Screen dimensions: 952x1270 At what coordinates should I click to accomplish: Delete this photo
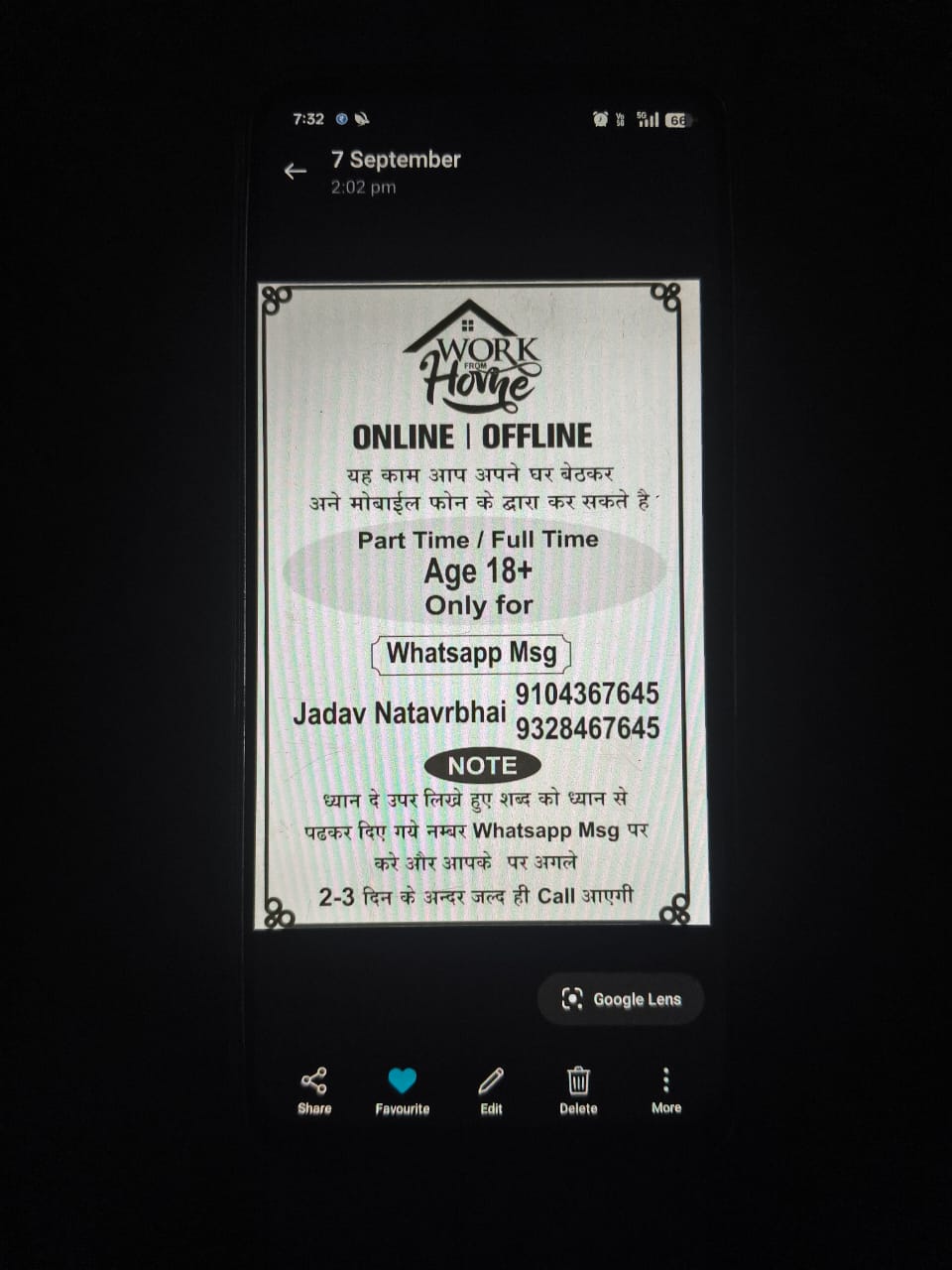(578, 1089)
